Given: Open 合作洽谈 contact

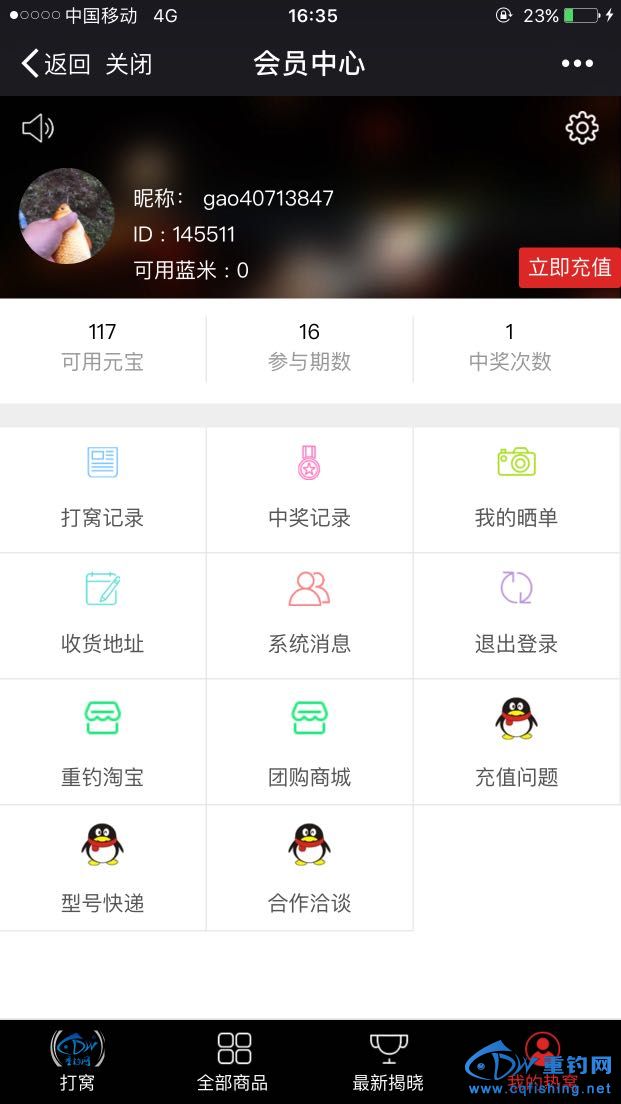Looking at the screenshot, I should pyautogui.click(x=309, y=867).
